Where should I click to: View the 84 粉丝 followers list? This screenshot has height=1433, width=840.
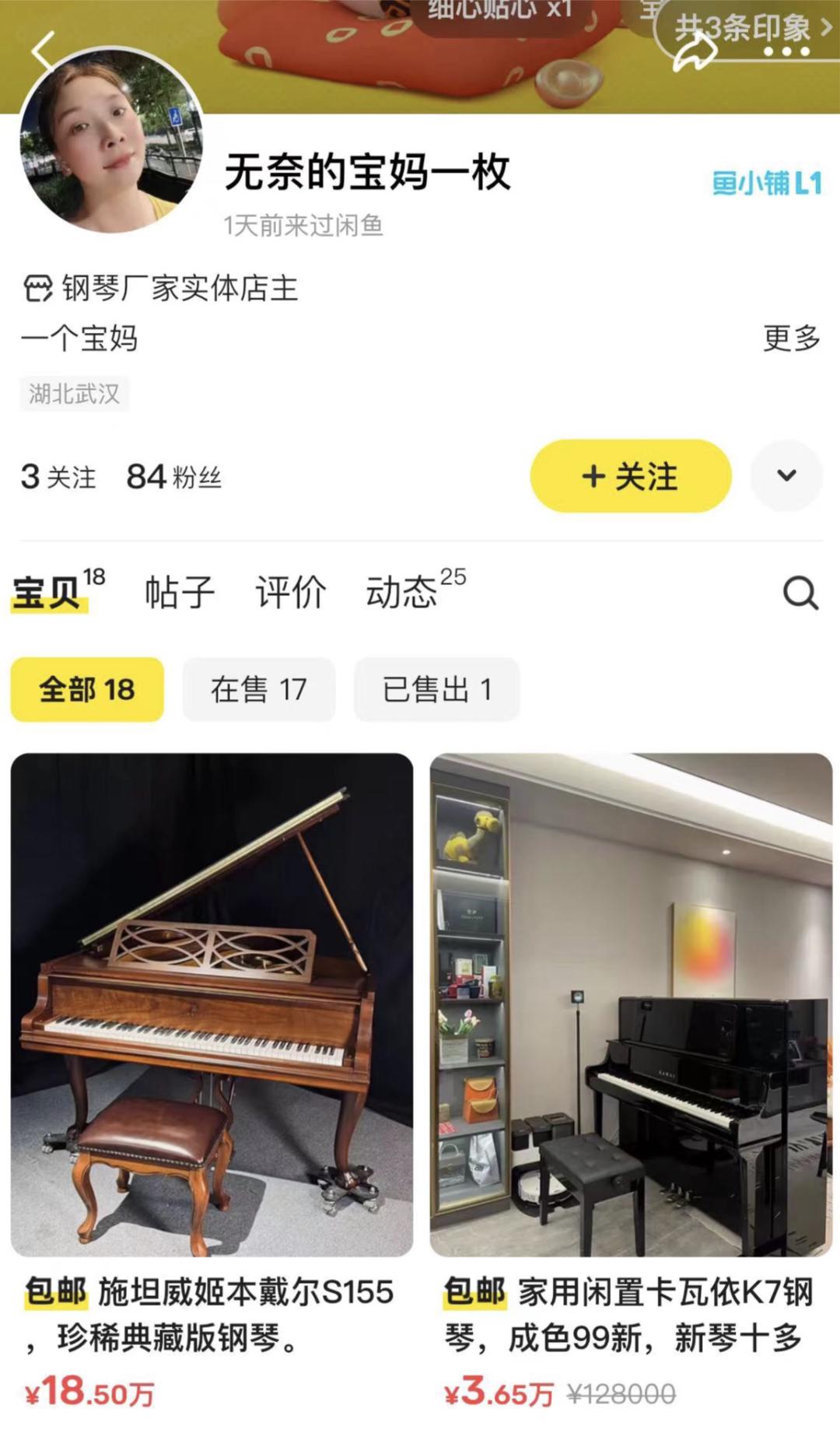[x=173, y=477]
